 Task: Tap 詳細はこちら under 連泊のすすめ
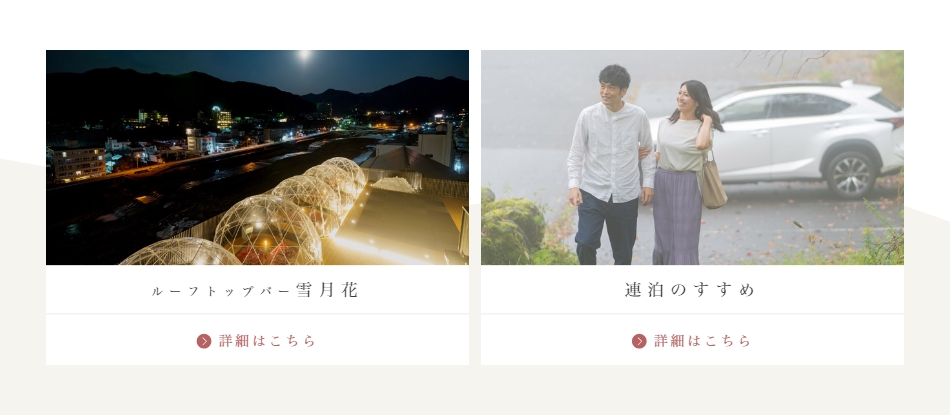(692, 341)
